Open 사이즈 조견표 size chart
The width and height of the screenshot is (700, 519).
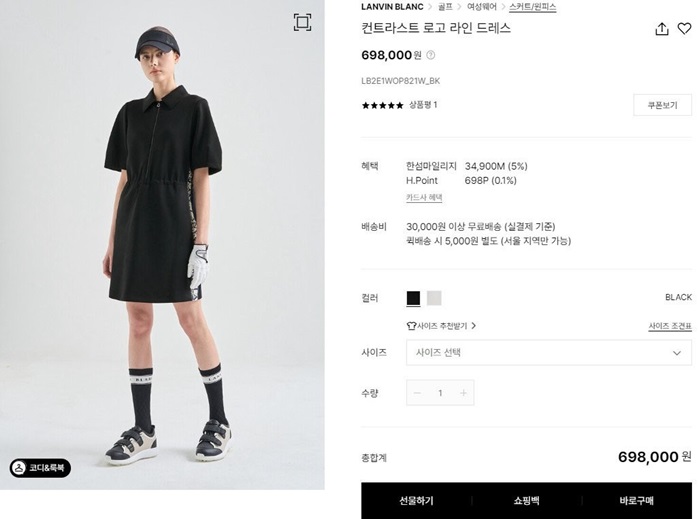coord(669,326)
